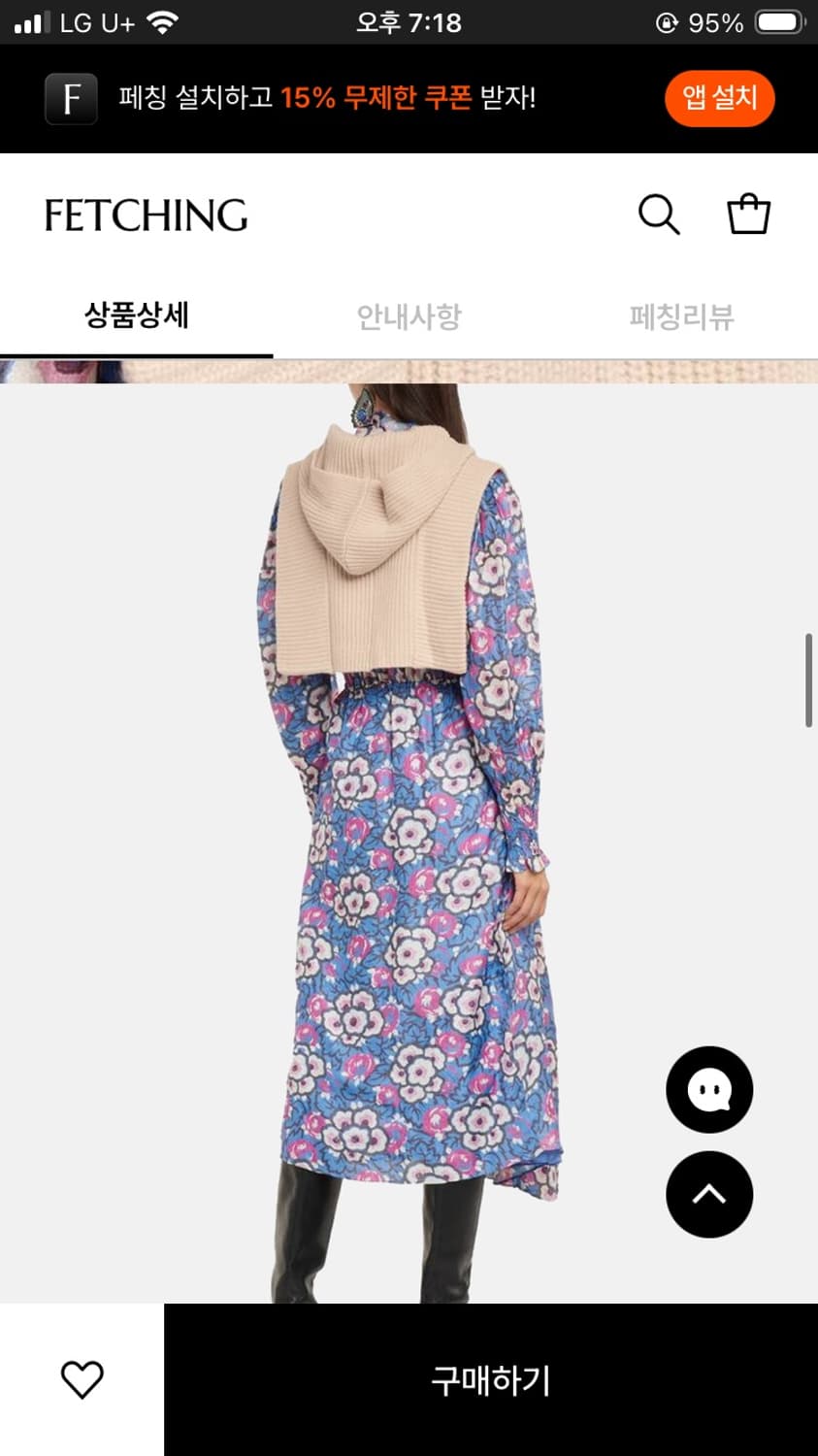Click the Fetching 'F' logo icon in banner

pos(71,98)
